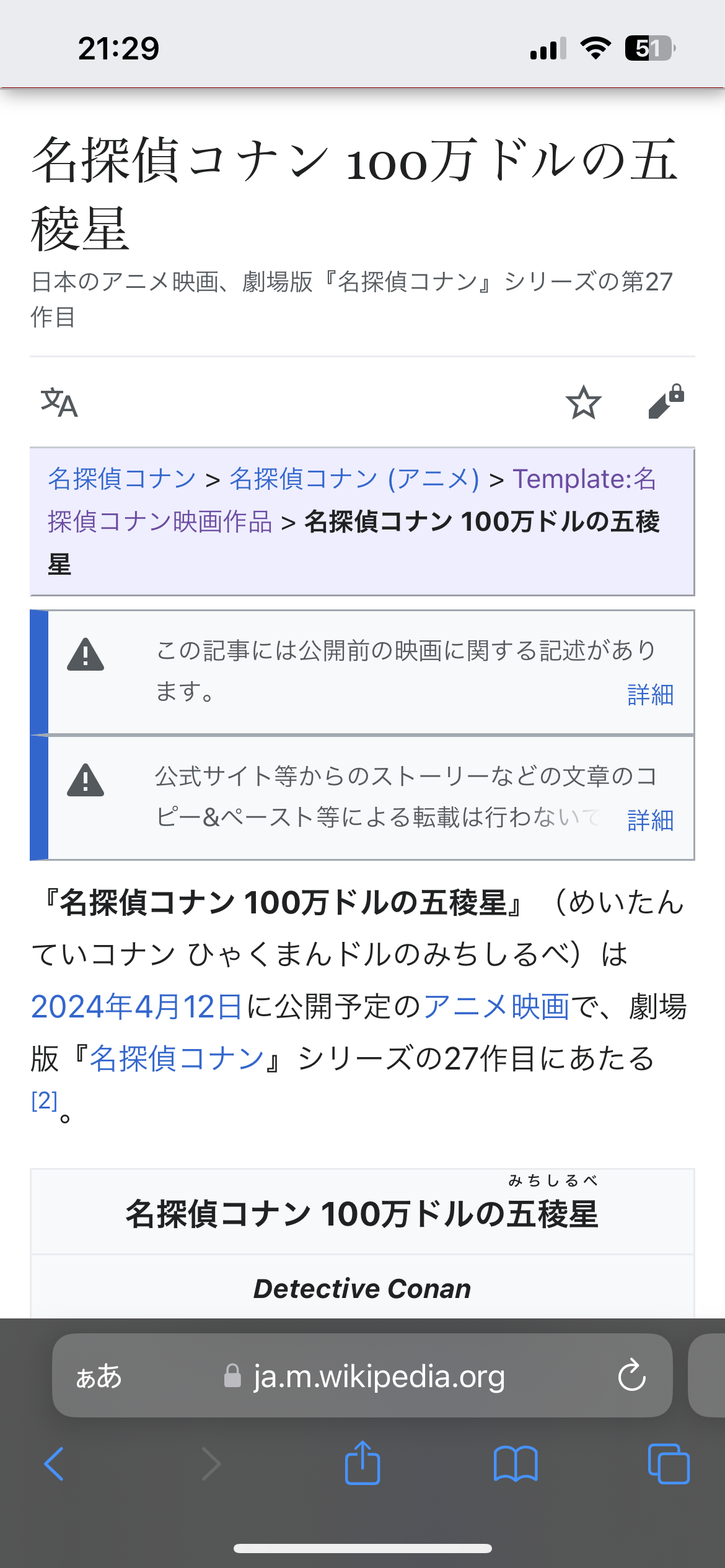Open the 名探偵コナン breadcrumb link
The width and height of the screenshot is (725, 1568).
coord(122,479)
